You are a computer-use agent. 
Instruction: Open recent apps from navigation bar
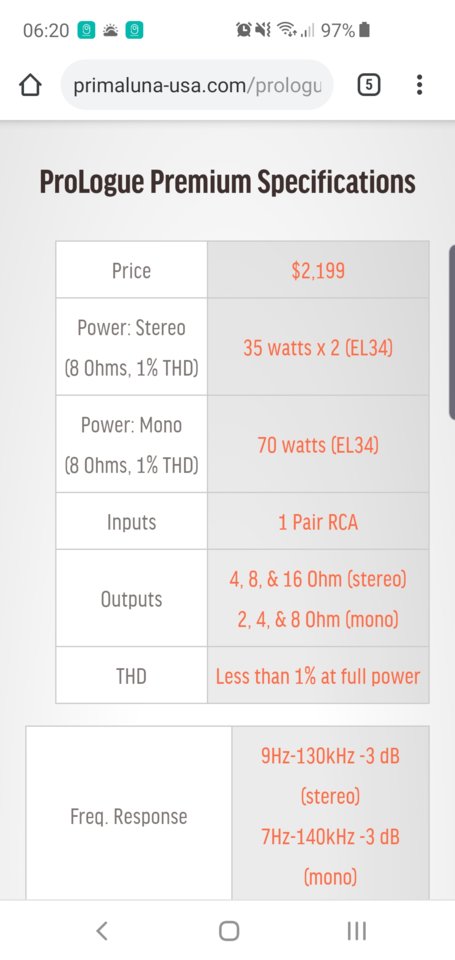pos(356,931)
